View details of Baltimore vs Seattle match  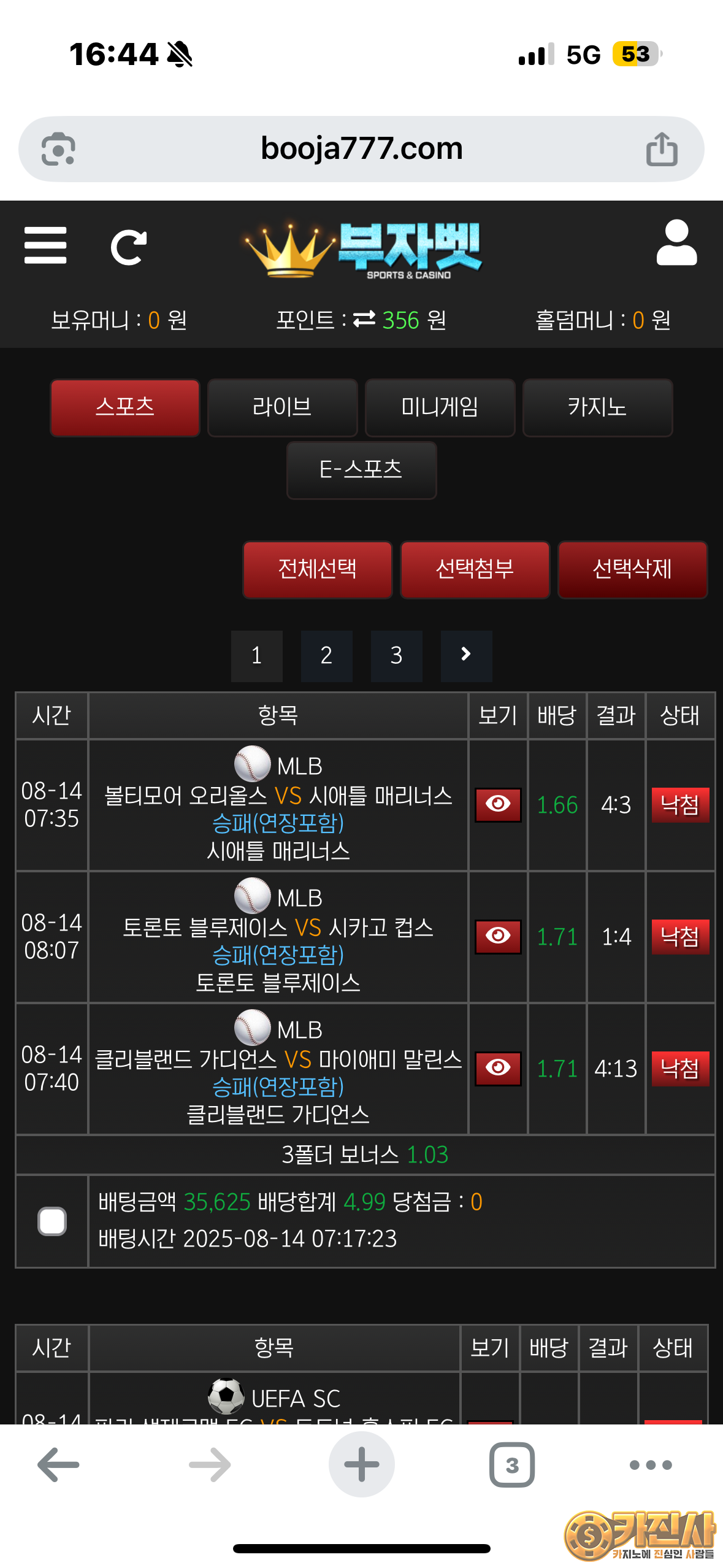498,804
